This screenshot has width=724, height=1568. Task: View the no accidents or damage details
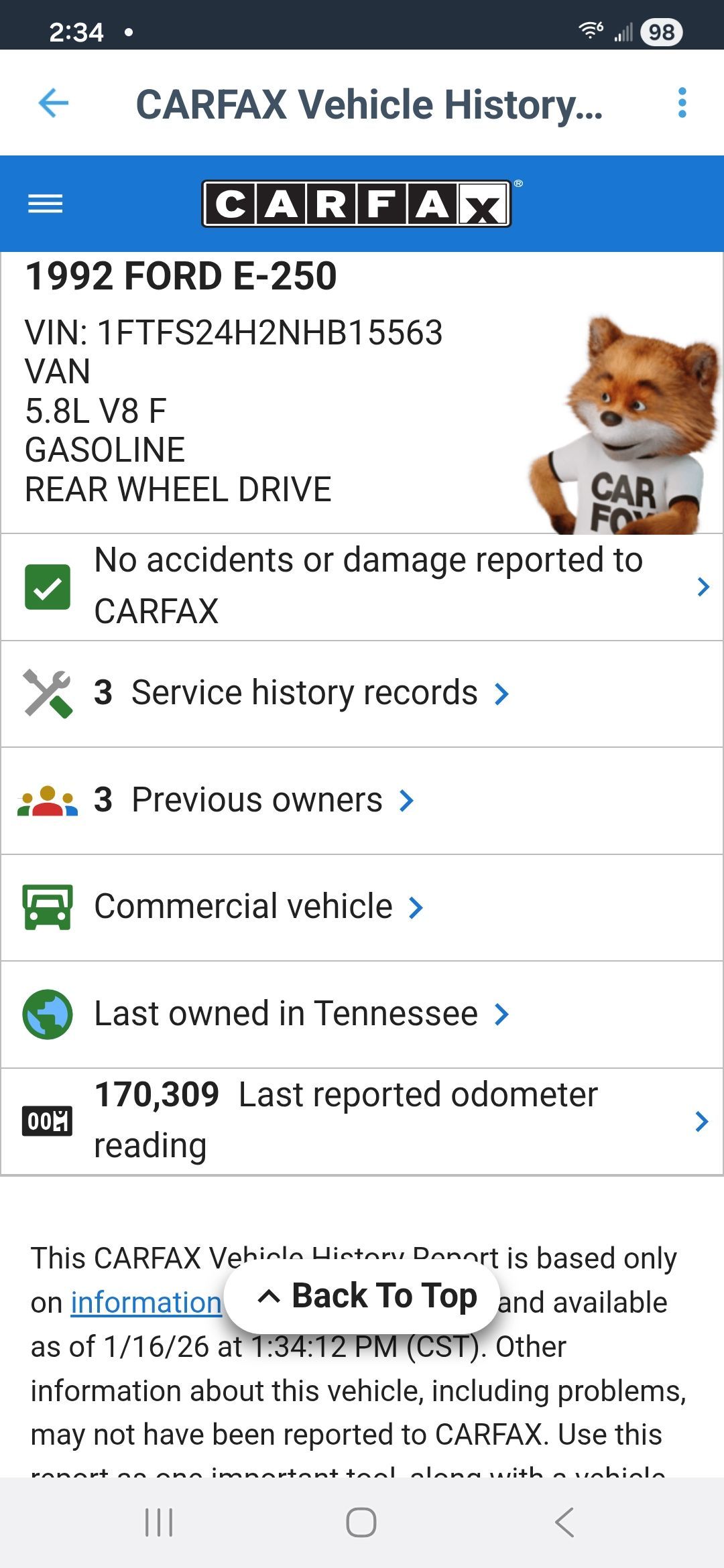pos(367,586)
